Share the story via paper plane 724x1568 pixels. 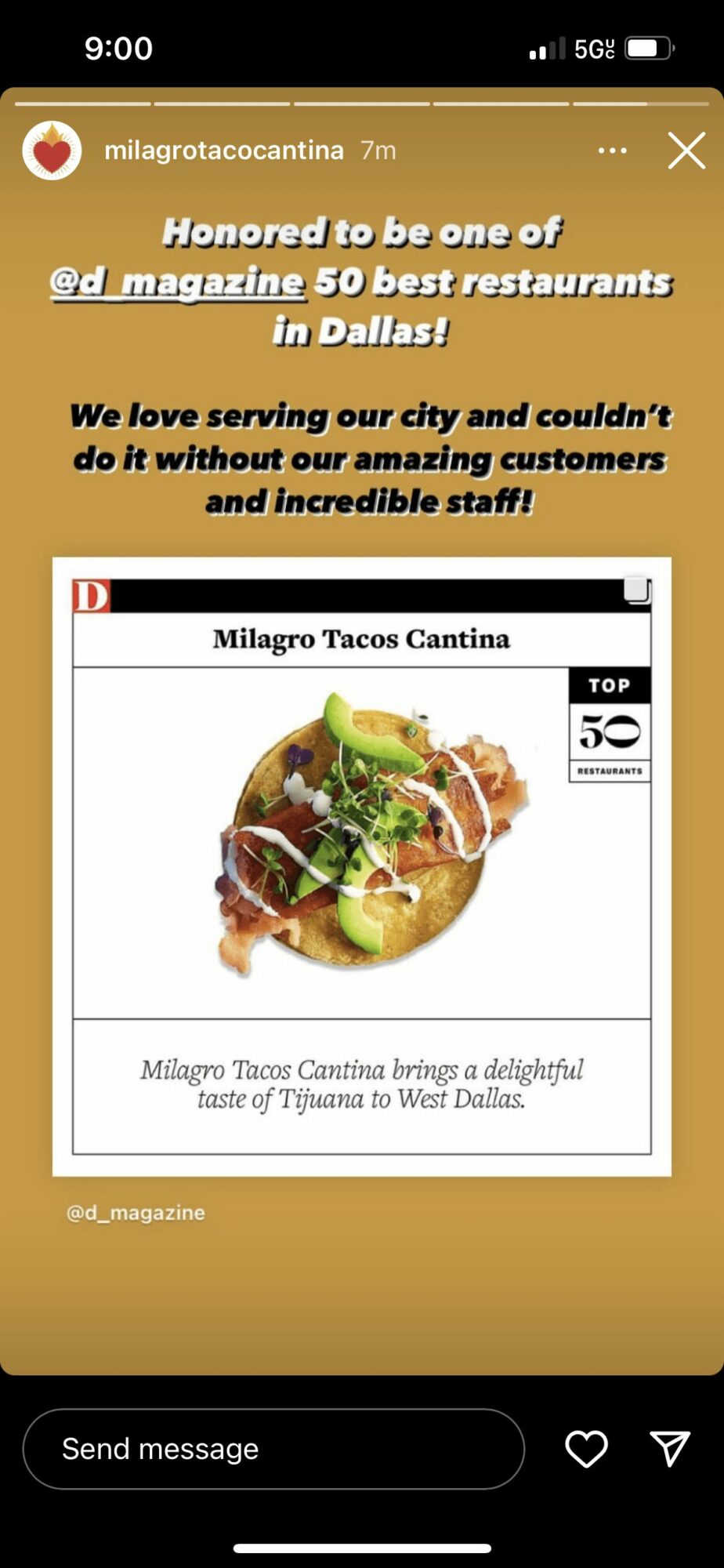coord(669,1448)
